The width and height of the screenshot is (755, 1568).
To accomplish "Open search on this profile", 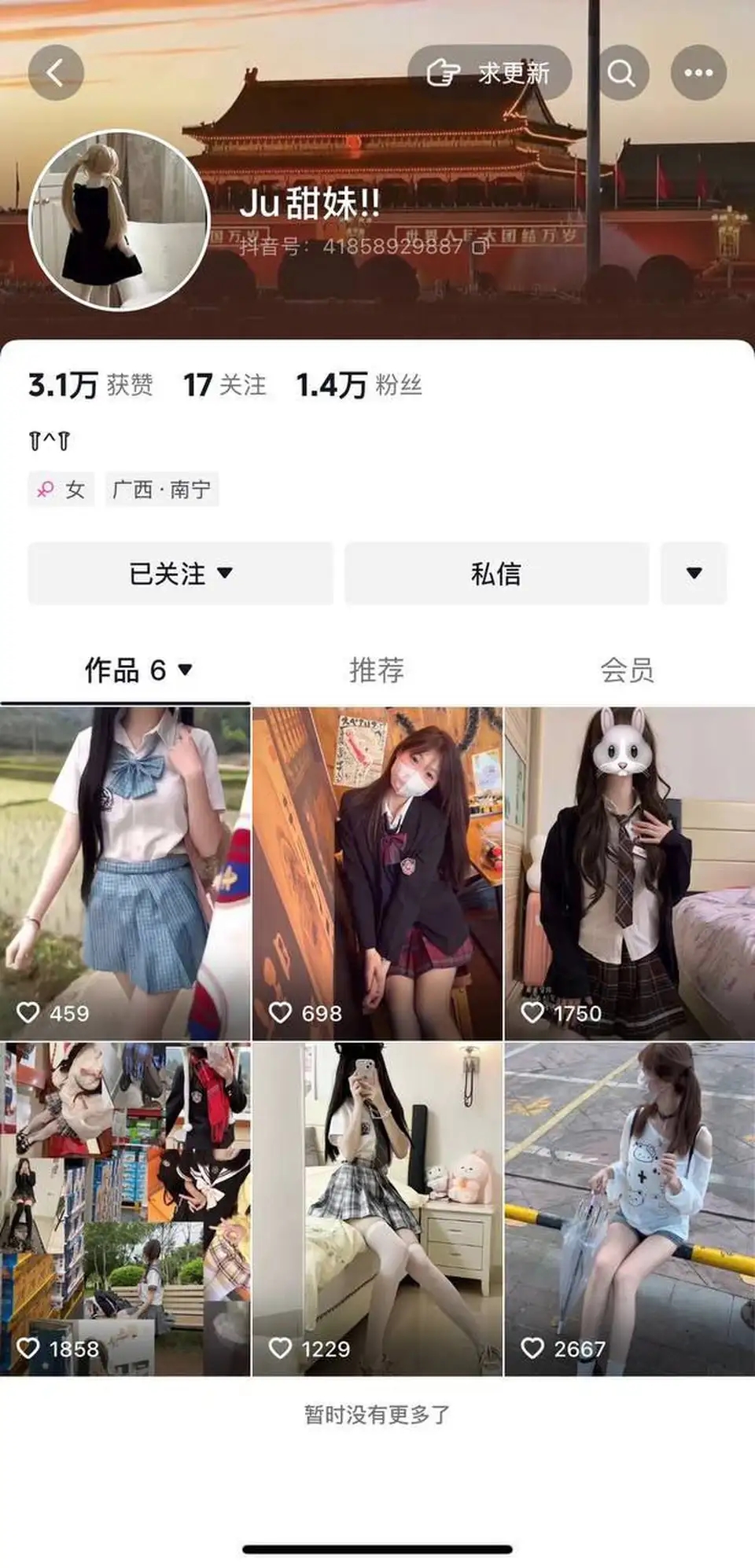I will [x=621, y=73].
